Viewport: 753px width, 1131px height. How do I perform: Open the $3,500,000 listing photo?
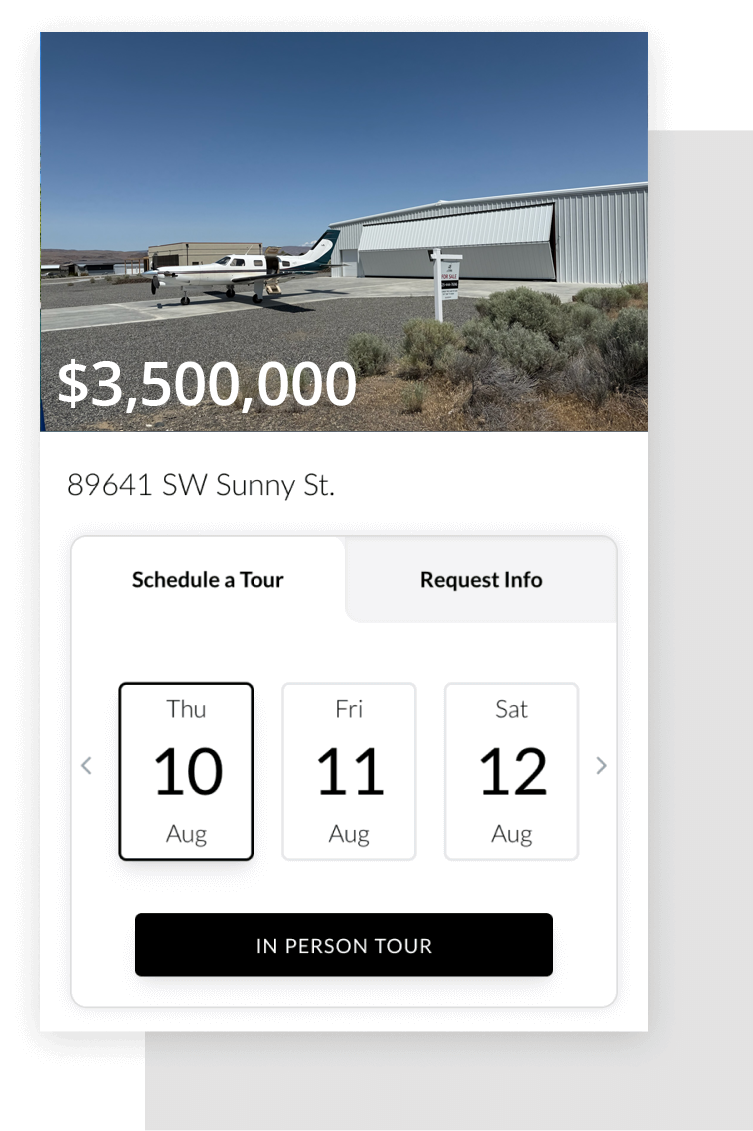pyautogui.click(x=344, y=232)
